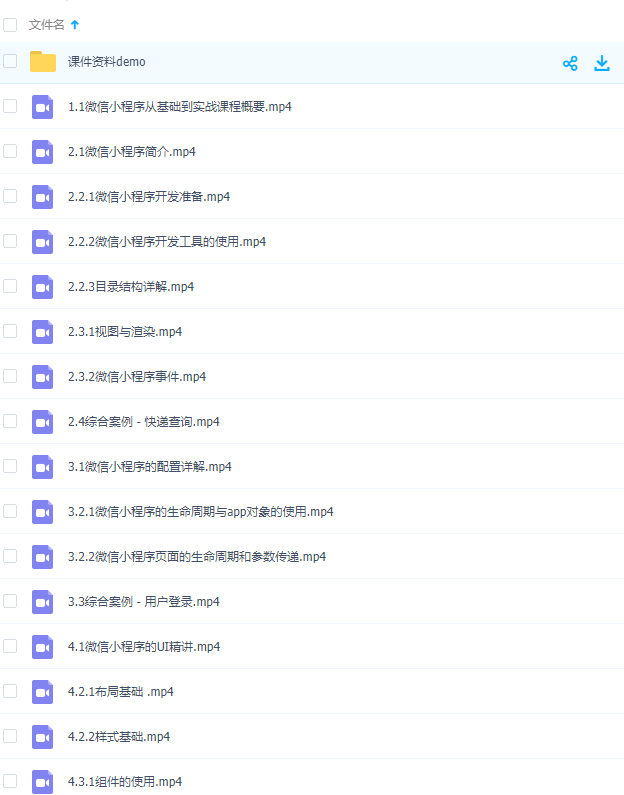Viewport: 624px width, 795px height.
Task: Select the checkbox for 4.3.1组件的使用.mp4
Action: pos(10,781)
